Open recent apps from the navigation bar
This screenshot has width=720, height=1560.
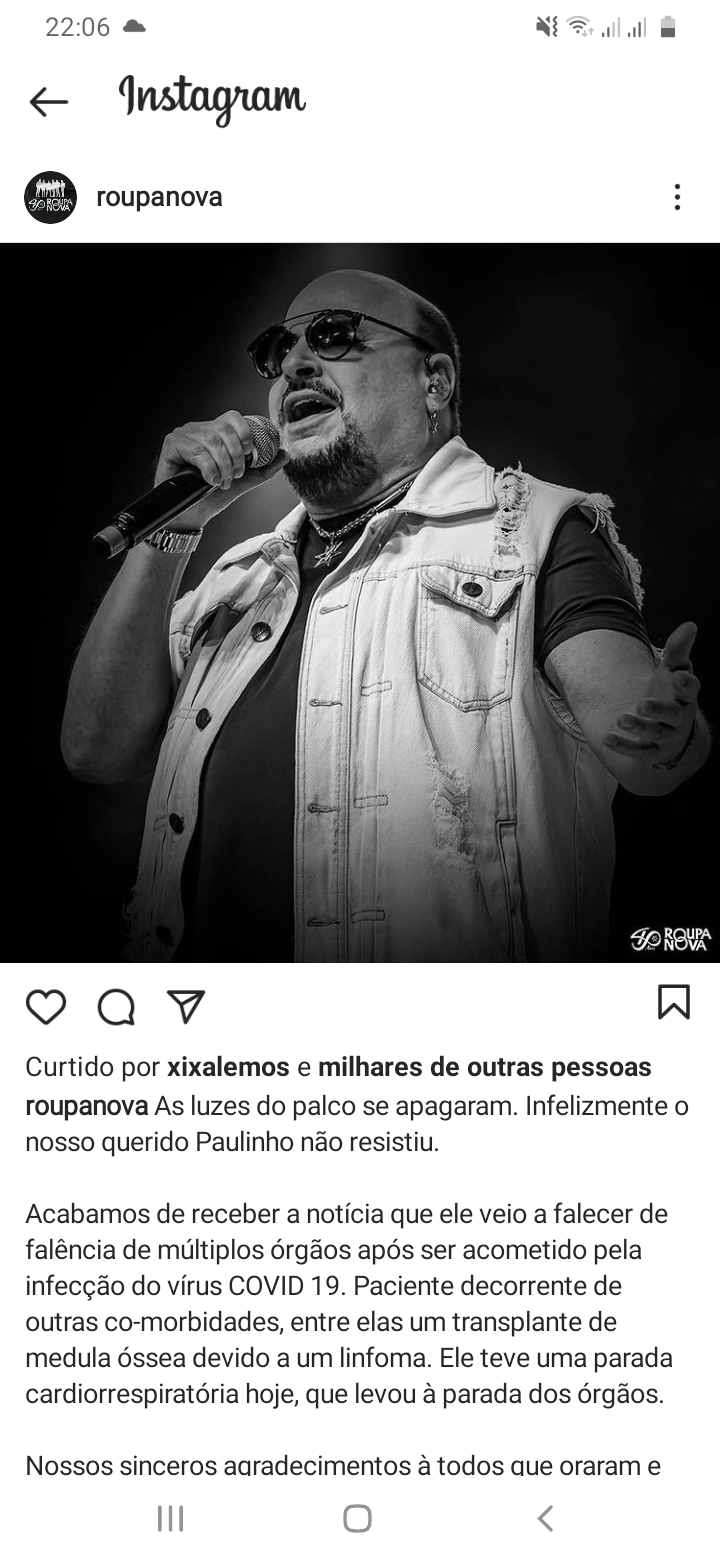170,1519
